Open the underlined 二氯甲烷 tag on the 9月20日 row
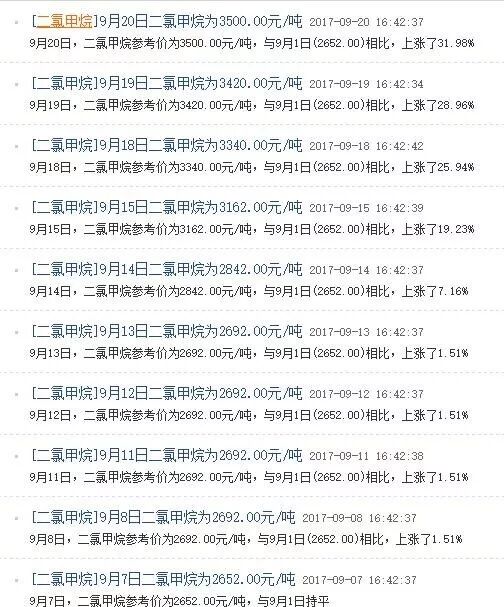The height and width of the screenshot is (607, 504). click(x=64, y=21)
